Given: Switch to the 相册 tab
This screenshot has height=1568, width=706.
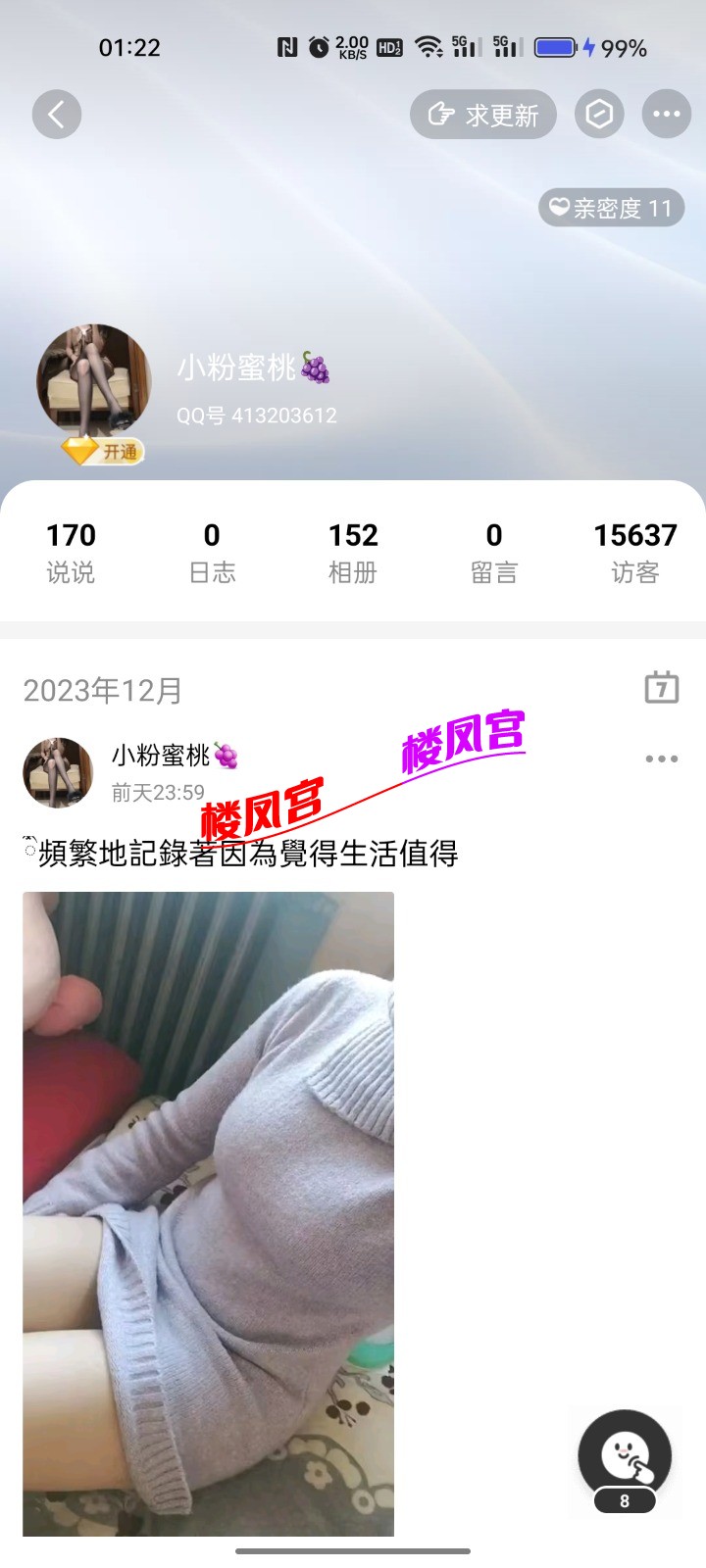Looking at the screenshot, I should [353, 552].
